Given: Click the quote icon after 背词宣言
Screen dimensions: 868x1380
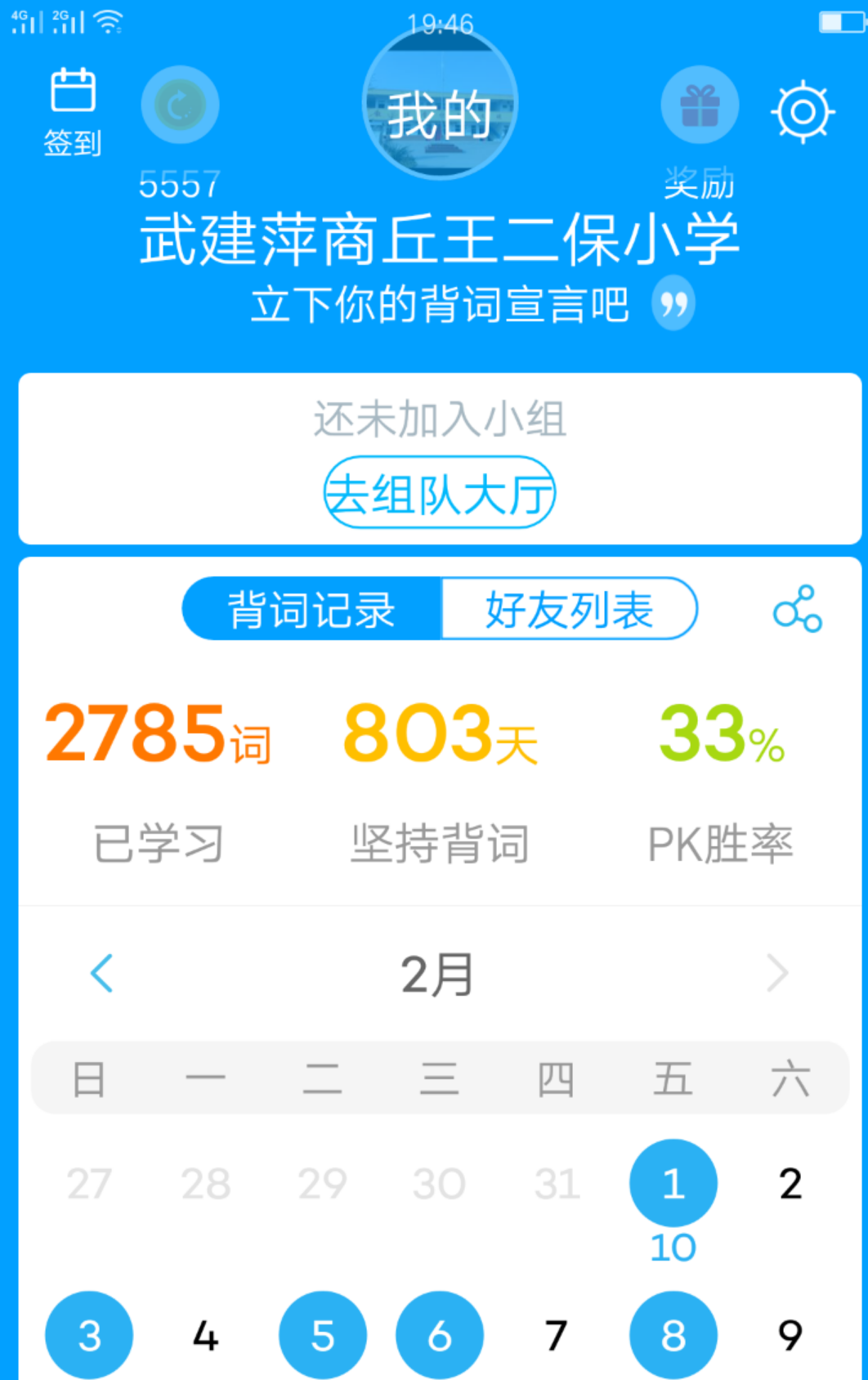Looking at the screenshot, I should click(x=673, y=303).
